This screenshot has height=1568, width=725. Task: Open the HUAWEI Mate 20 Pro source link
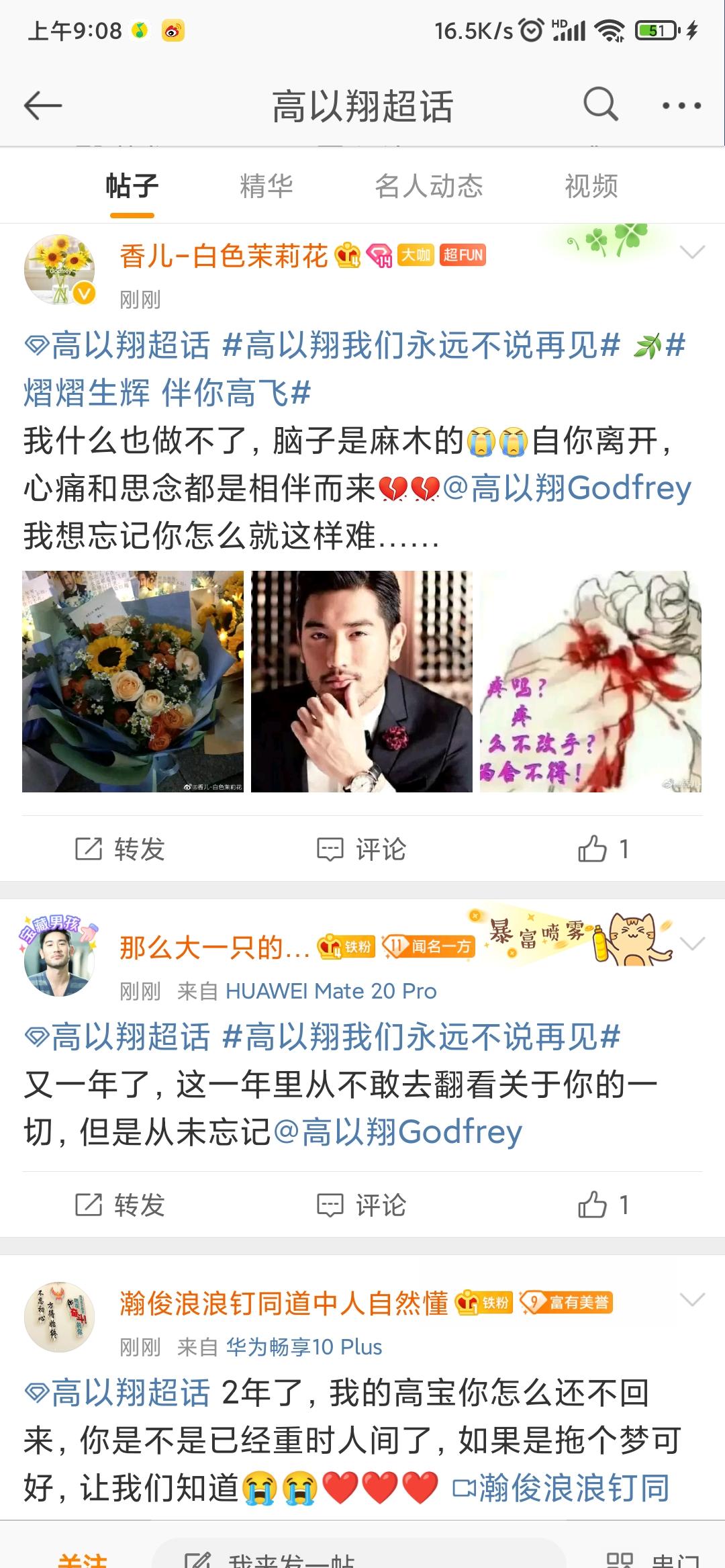[331, 991]
